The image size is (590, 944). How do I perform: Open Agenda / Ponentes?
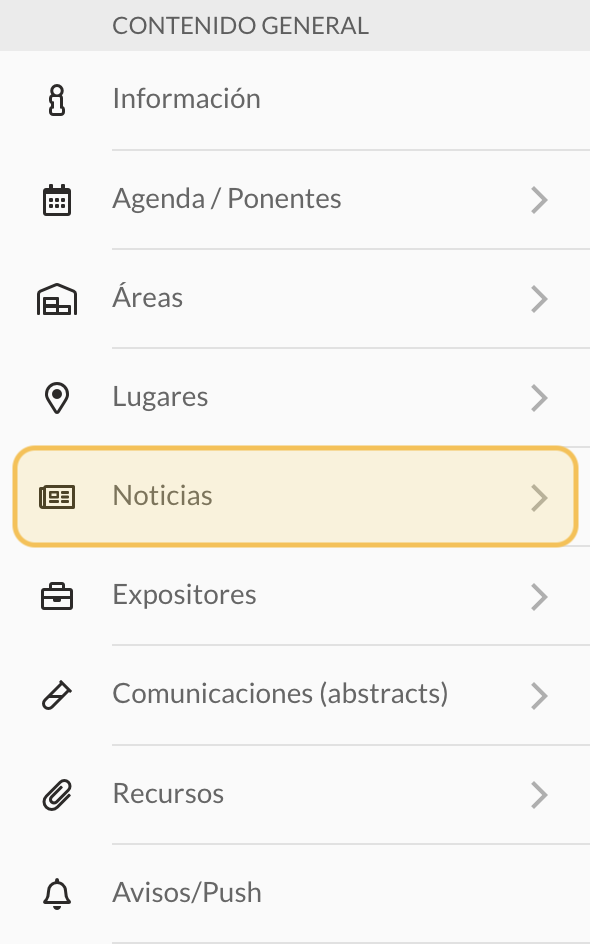tap(295, 199)
